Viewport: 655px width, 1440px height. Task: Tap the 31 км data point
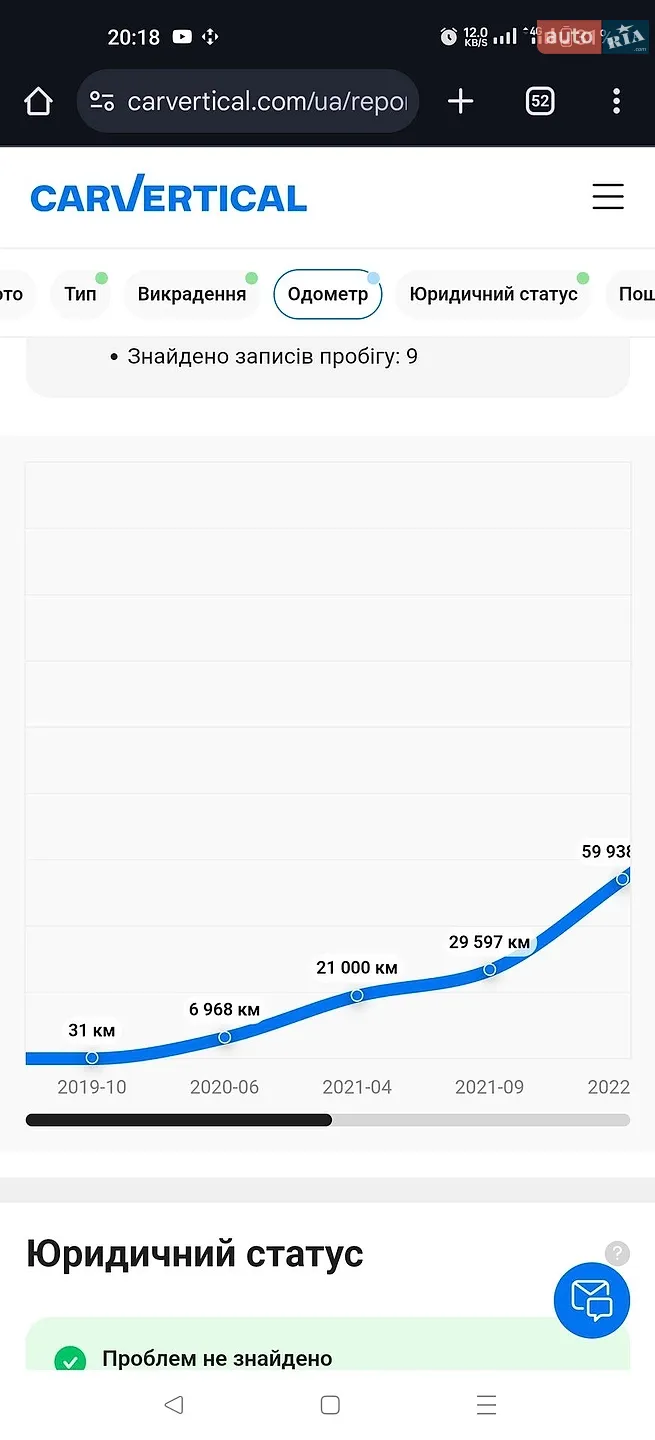(92, 1057)
